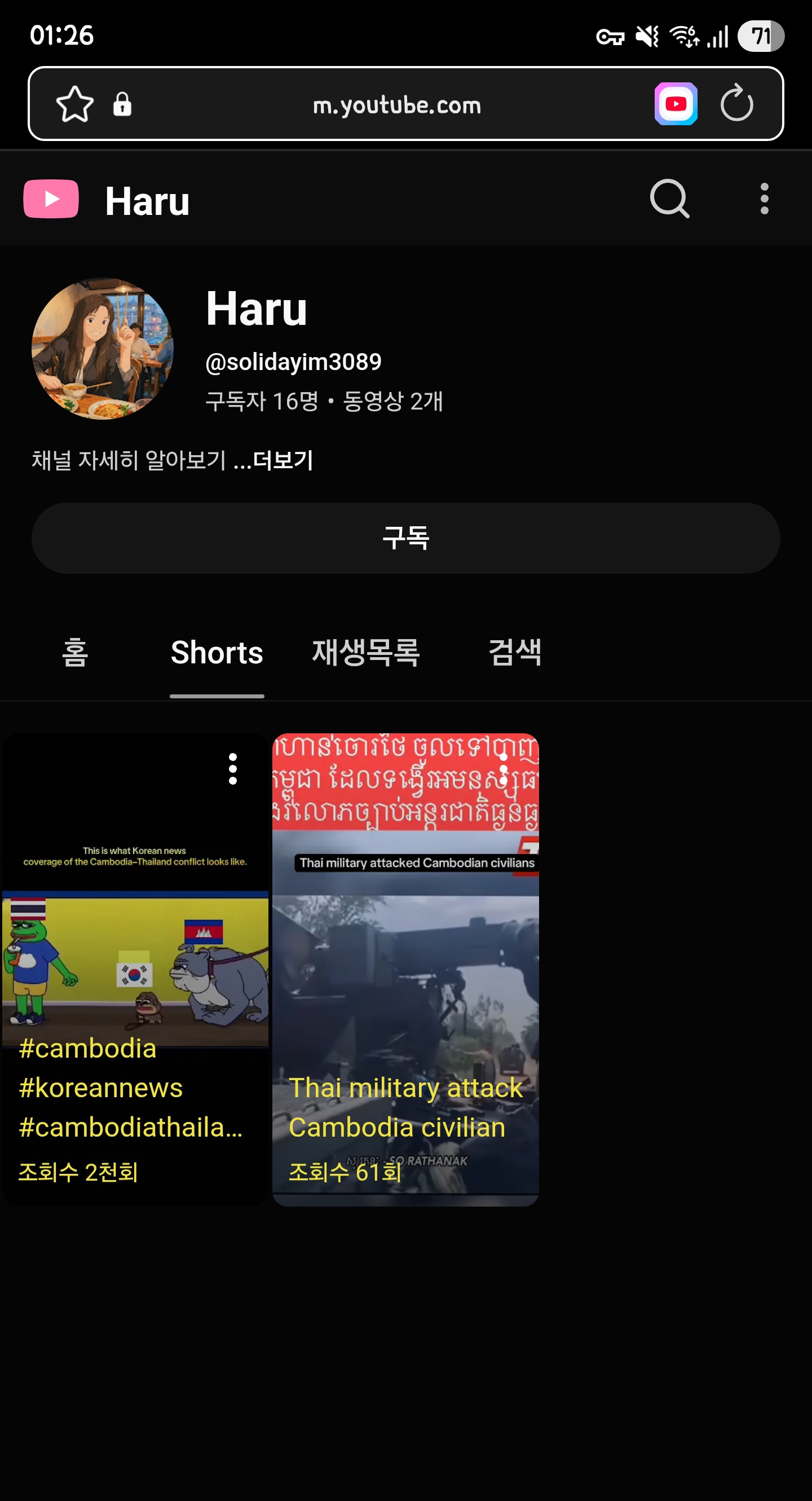Select the Shorts tab
Viewport: 812px width, 1501px height.
217,652
